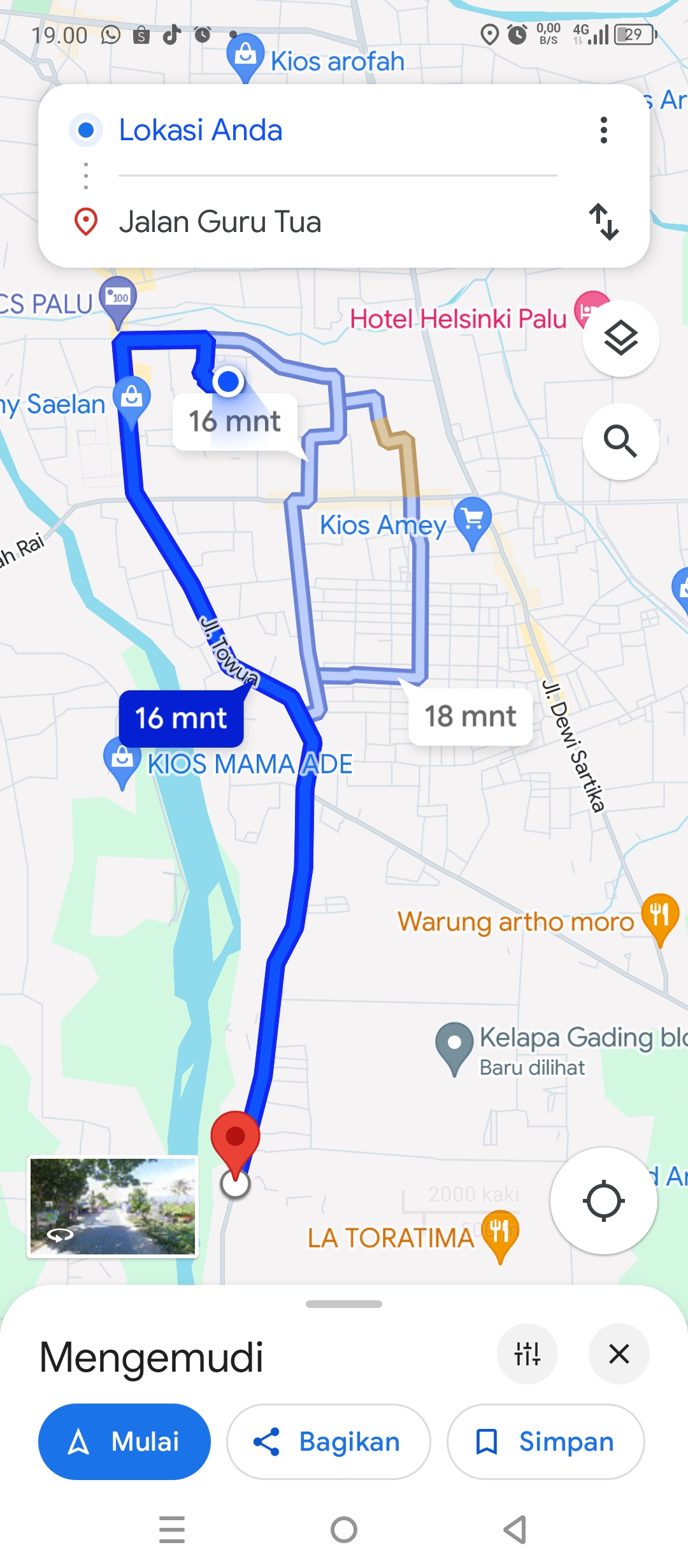Open the three-dot overflow menu

tap(603, 130)
